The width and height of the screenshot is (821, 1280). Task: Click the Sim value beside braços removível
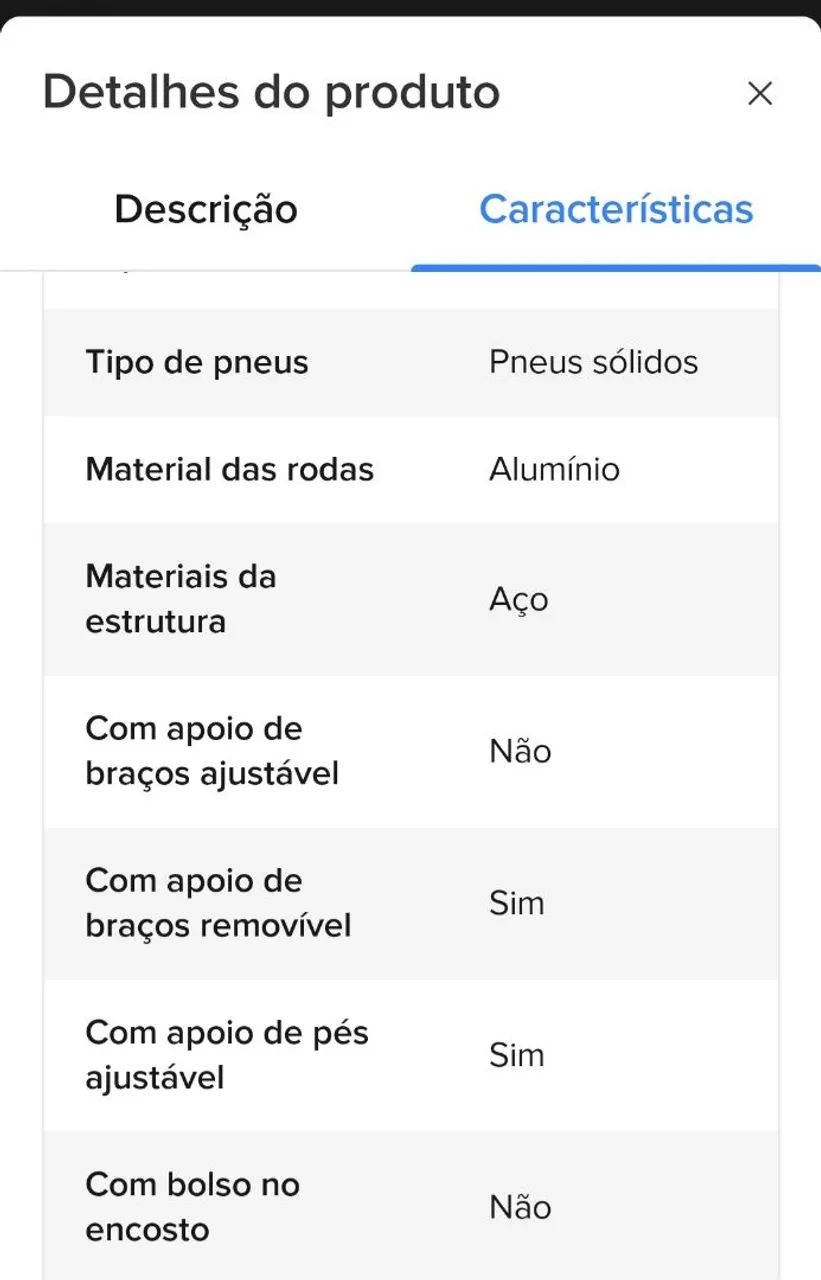click(517, 903)
